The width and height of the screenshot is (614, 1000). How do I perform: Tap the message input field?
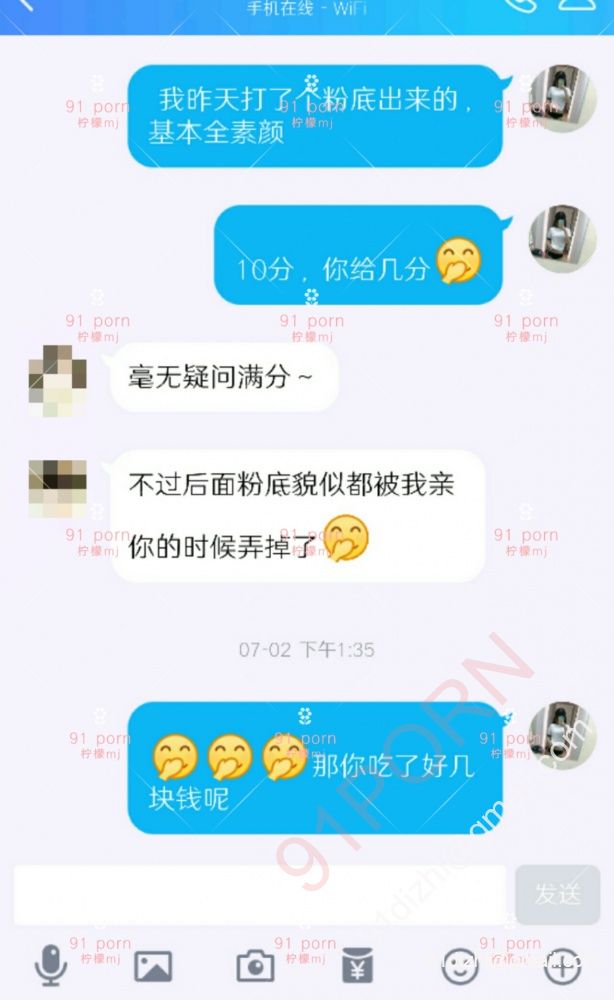(260, 894)
